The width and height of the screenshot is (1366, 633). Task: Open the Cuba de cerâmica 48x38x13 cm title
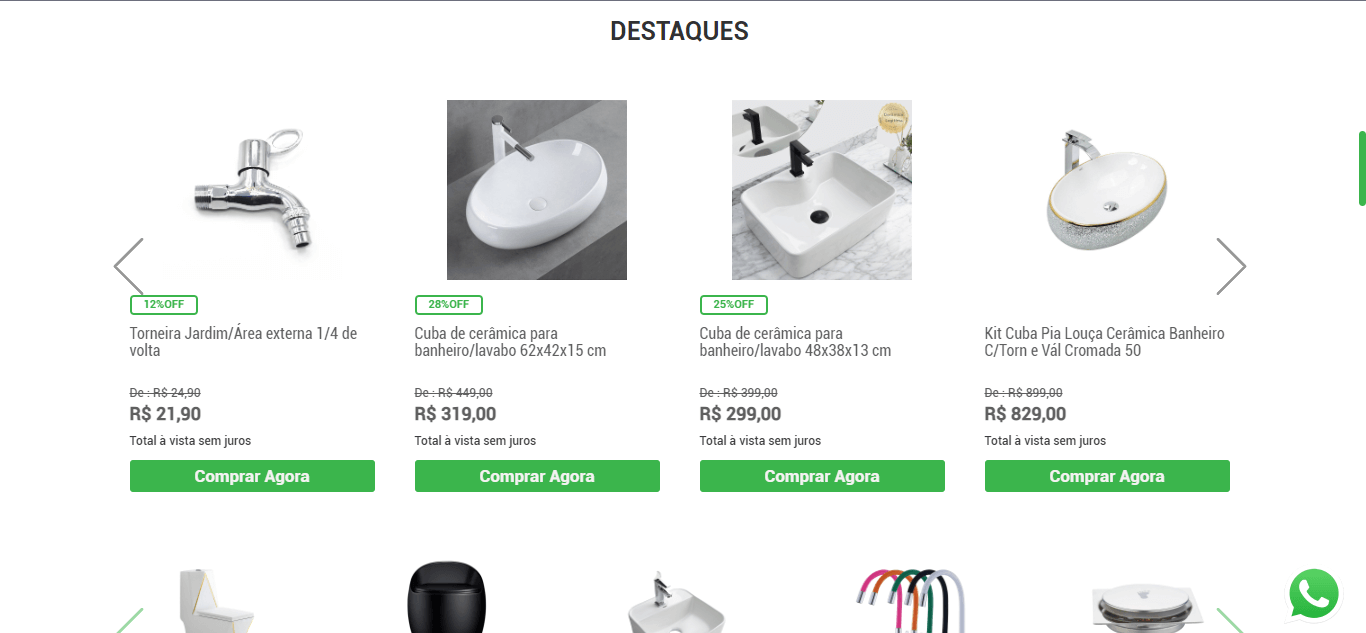click(x=795, y=342)
